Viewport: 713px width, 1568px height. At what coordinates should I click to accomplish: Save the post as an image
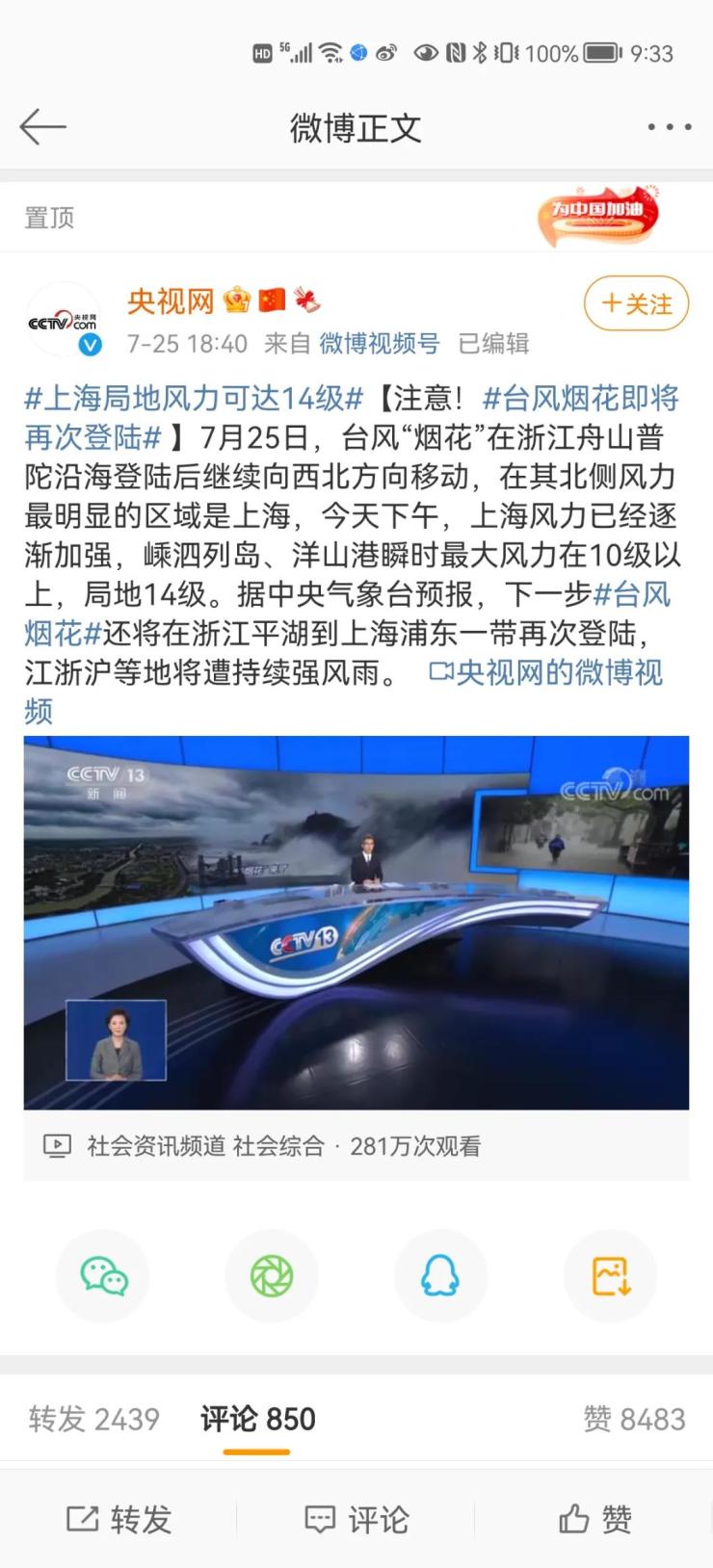610,1276
